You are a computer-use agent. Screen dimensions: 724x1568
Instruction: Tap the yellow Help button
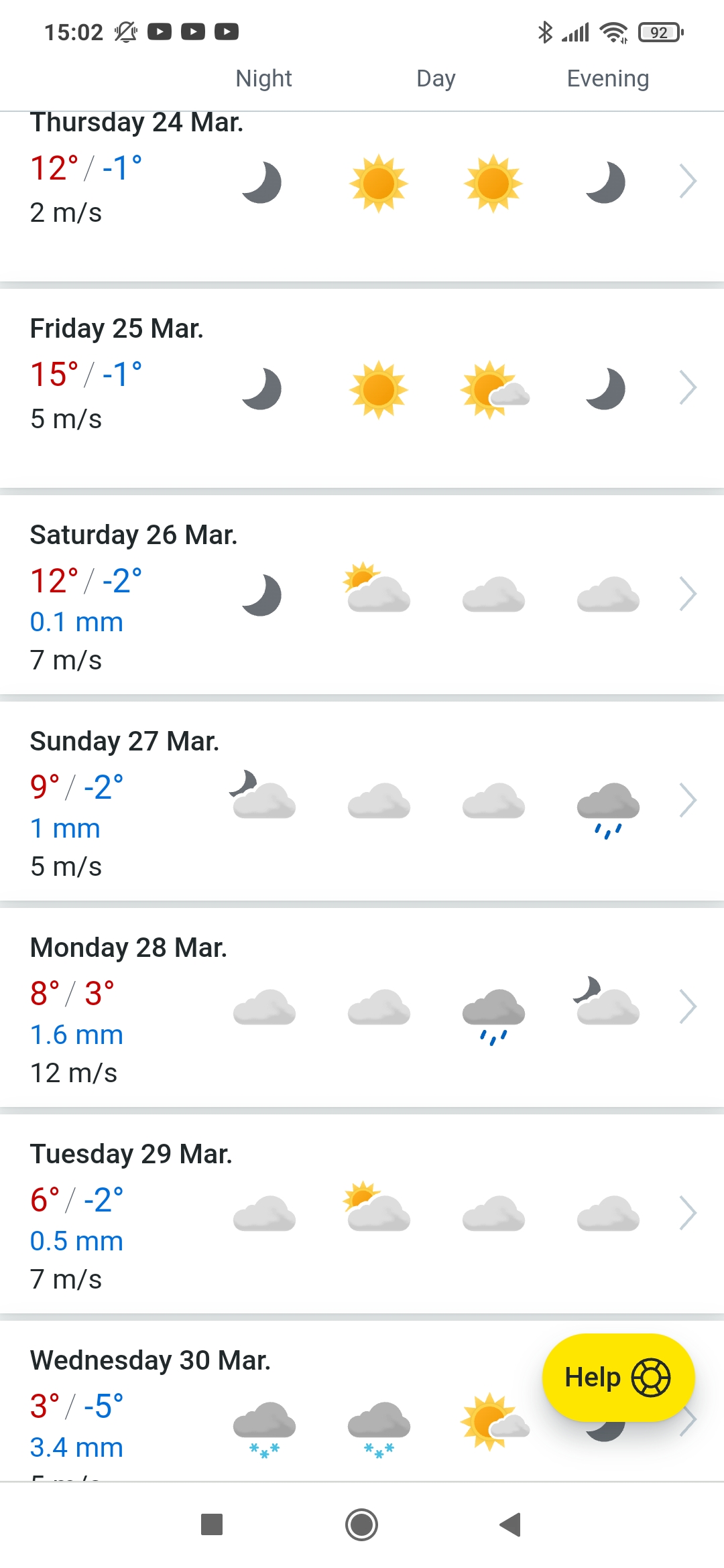point(617,1378)
